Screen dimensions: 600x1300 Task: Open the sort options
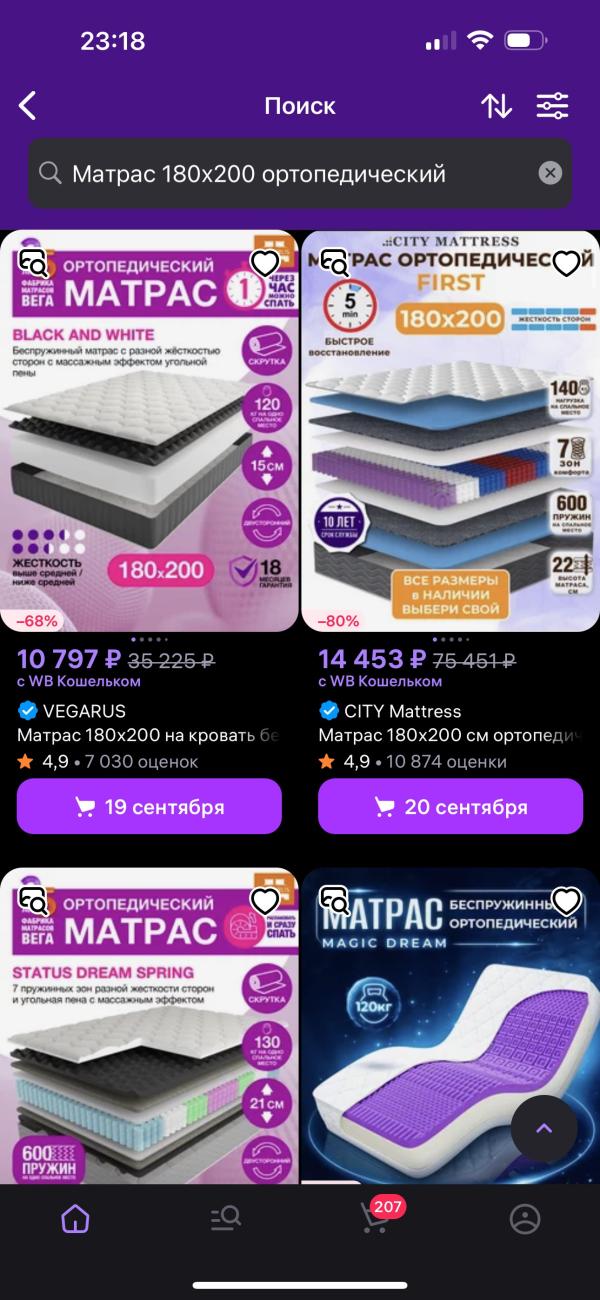496,106
